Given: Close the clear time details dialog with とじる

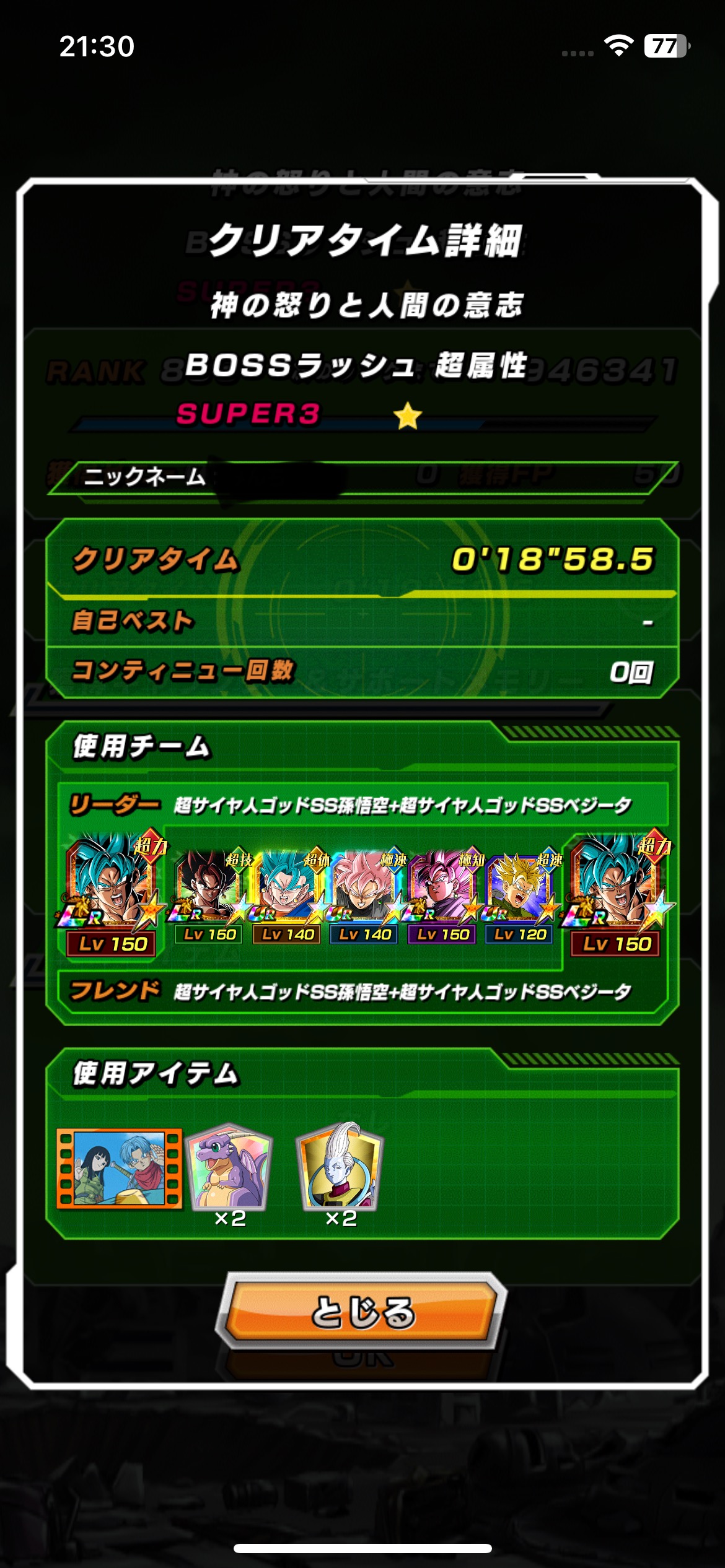Looking at the screenshot, I should [361, 1312].
